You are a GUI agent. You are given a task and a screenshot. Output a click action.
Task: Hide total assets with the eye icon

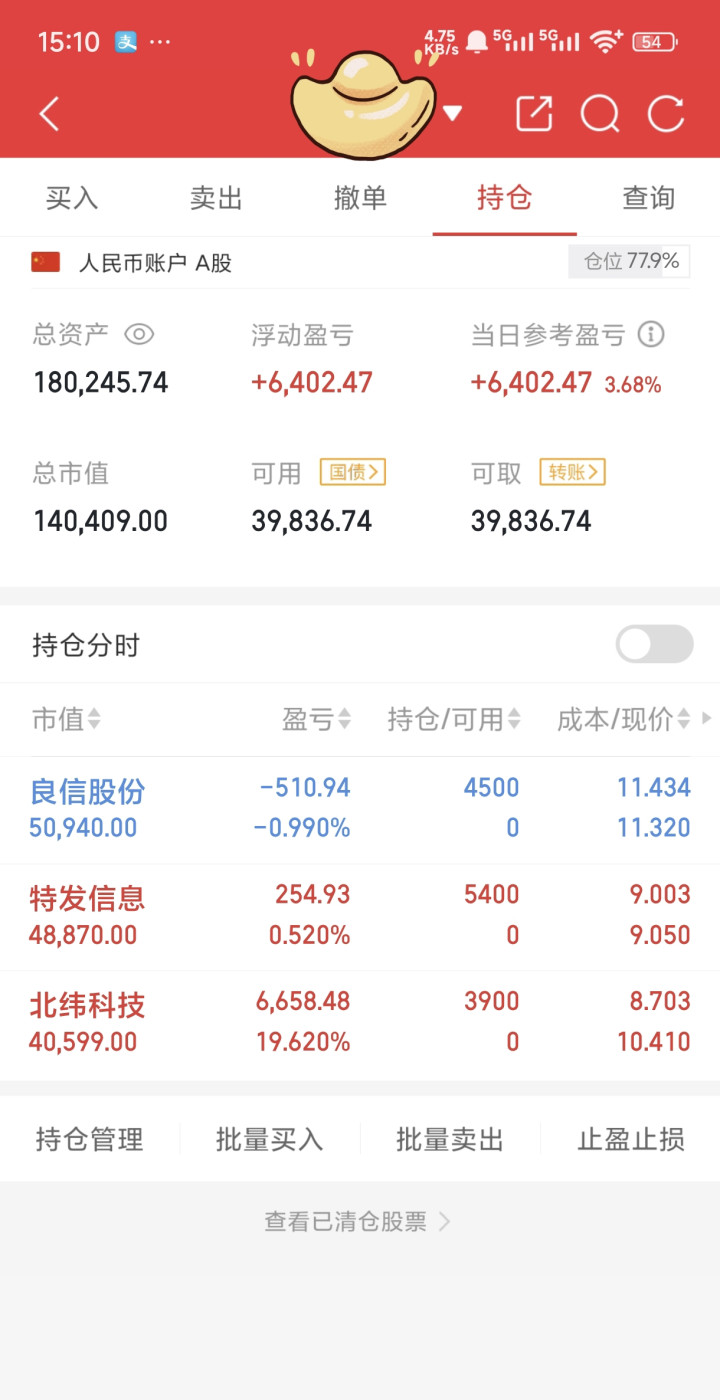click(139, 335)
